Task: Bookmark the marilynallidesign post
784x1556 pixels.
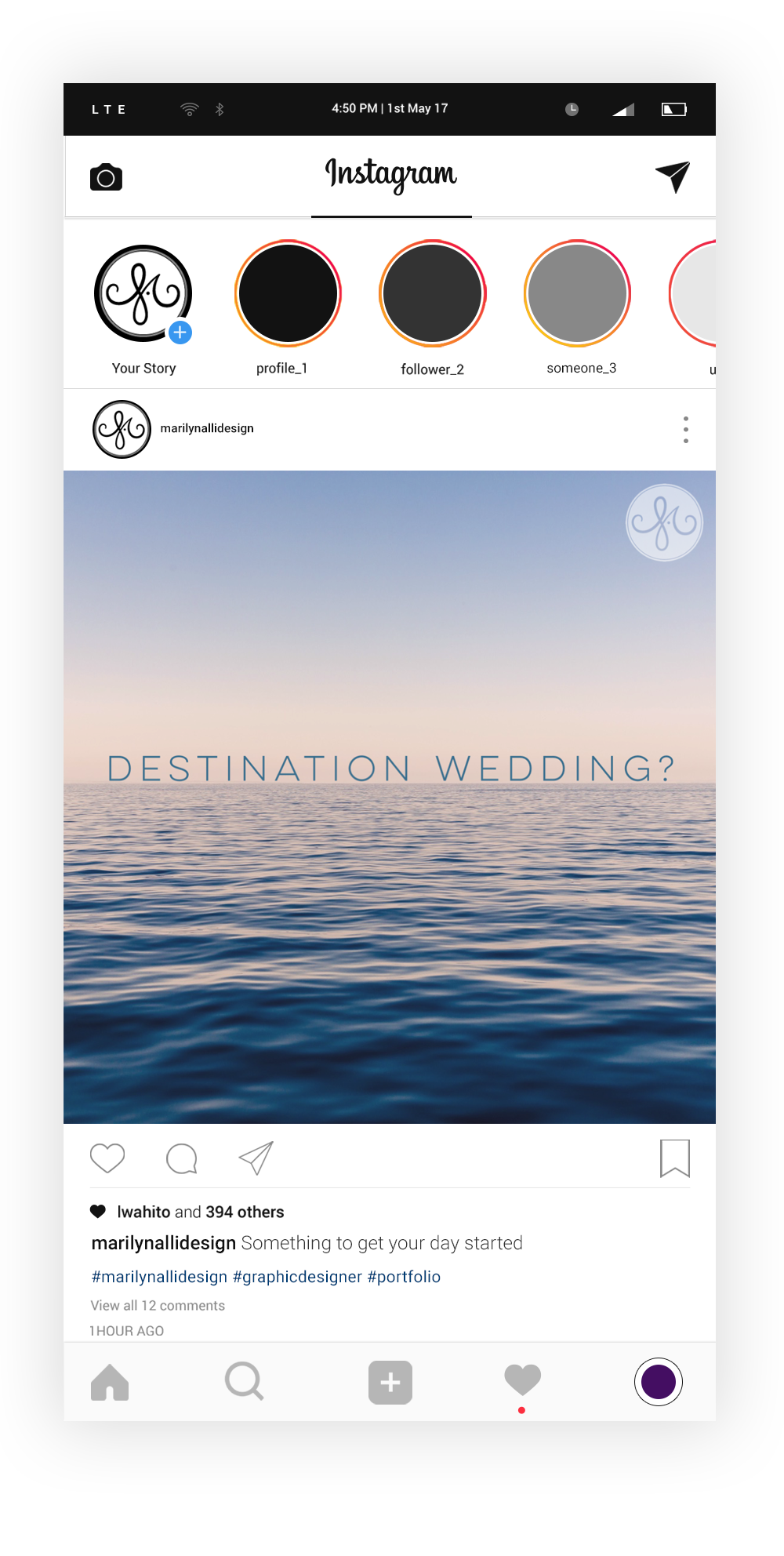Action: [x=674, y=1158]
